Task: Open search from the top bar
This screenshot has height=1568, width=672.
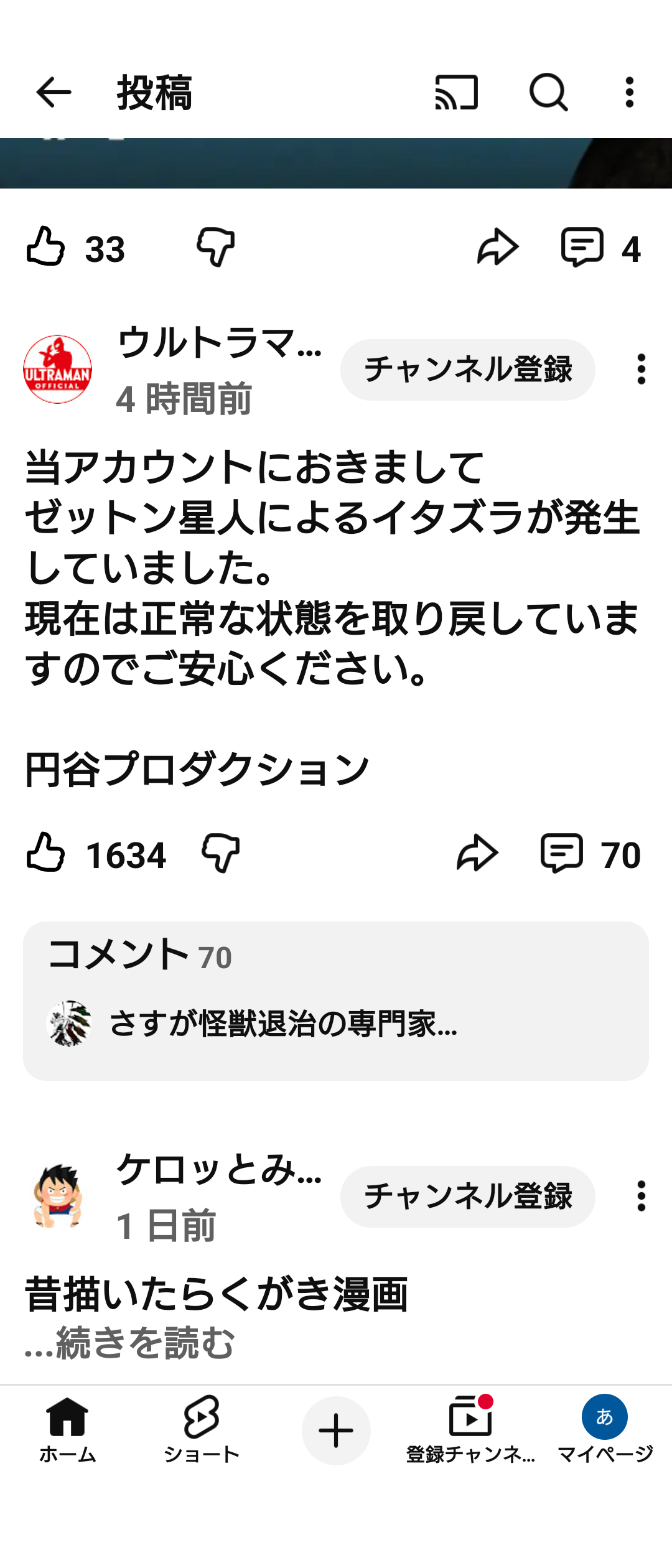Action: 548,93
